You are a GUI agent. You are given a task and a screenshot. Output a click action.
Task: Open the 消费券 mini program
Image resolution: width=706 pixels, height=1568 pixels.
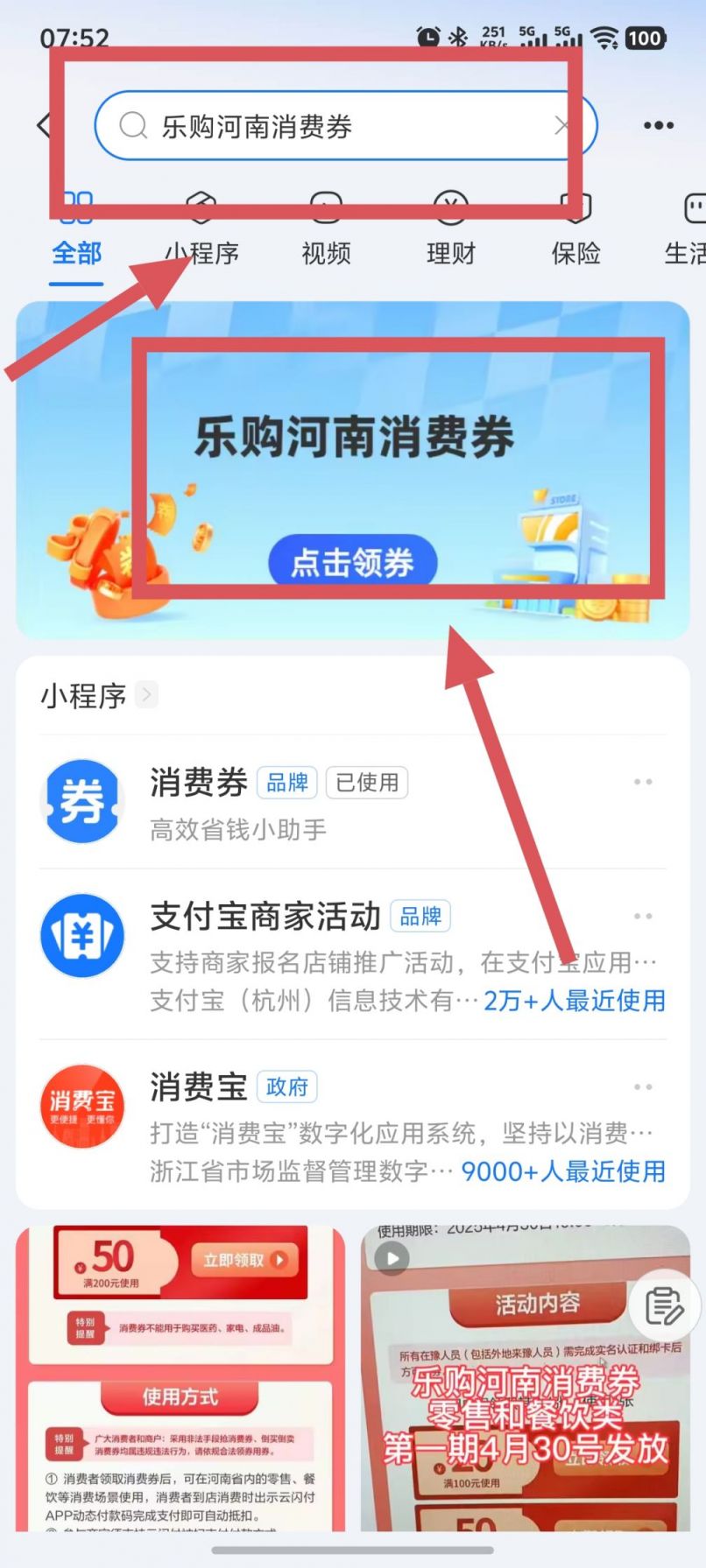point(352,803)
